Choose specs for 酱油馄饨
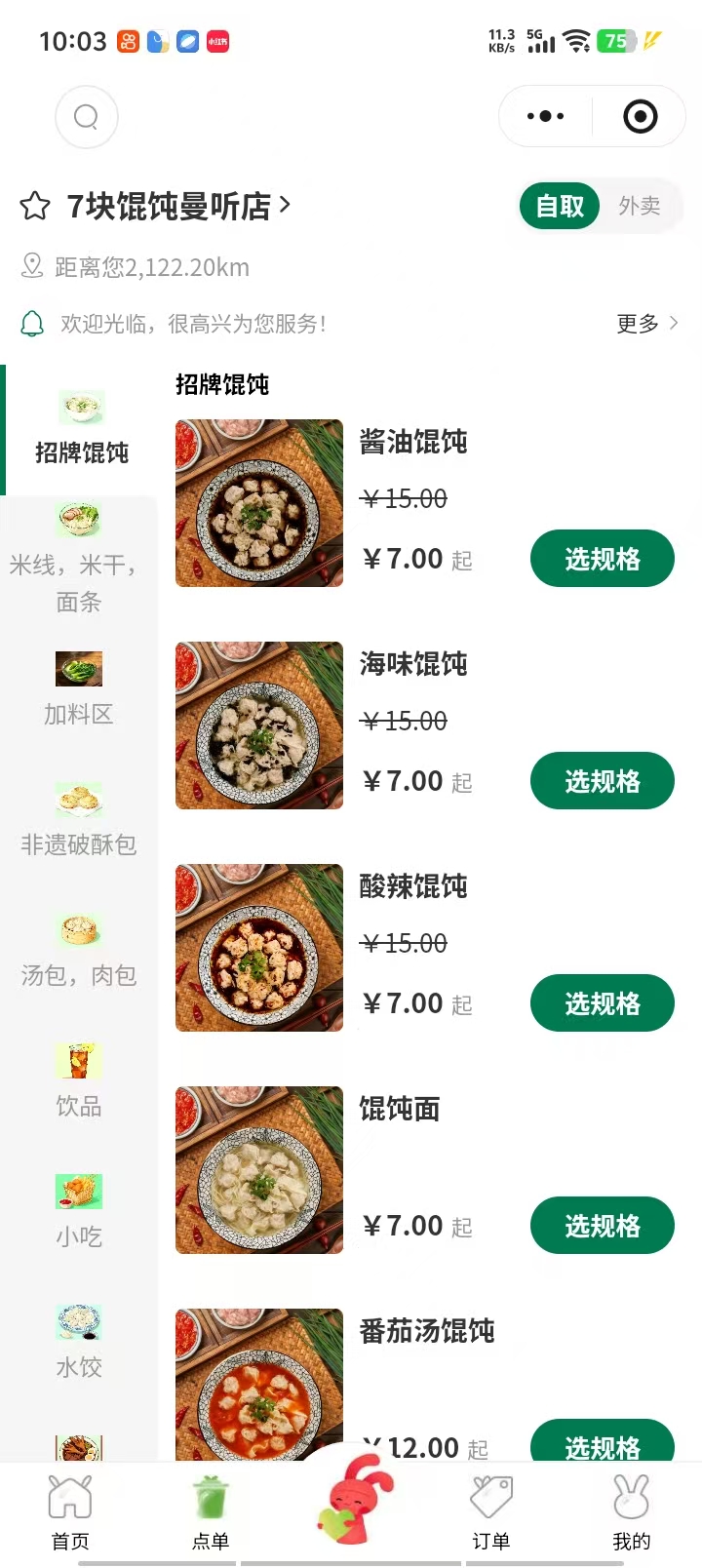The height and width of the screenshot is (1568, 702). click(x=602, y=559)
